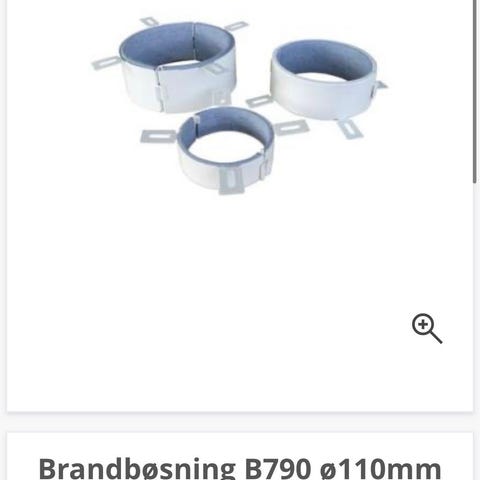Screen dimensions: 480x480
Task: Tap the magnifier icon to enlarge image
Action: click(427, 328)
